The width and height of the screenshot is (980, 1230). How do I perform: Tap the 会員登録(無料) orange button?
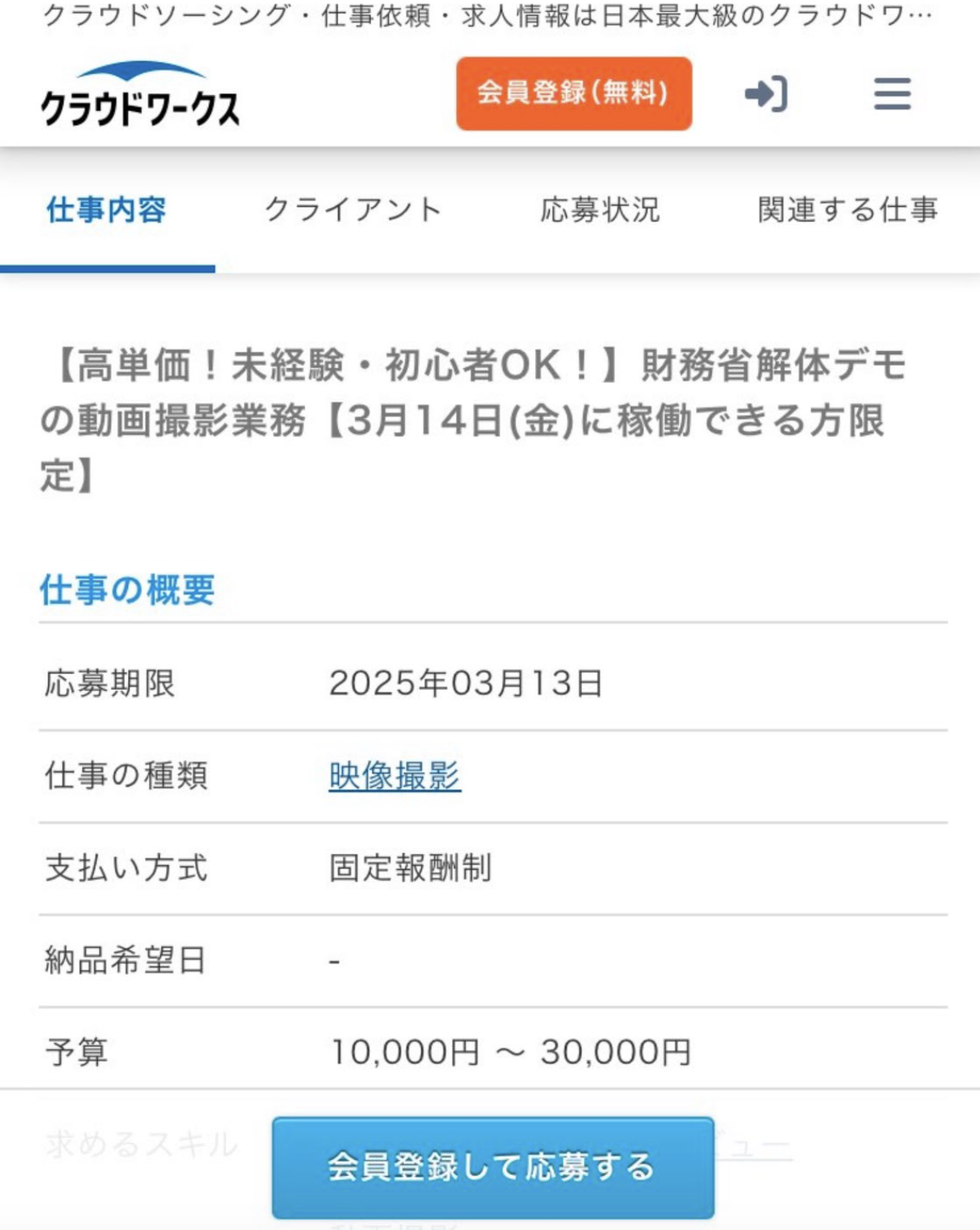click(x=573, y=93)
